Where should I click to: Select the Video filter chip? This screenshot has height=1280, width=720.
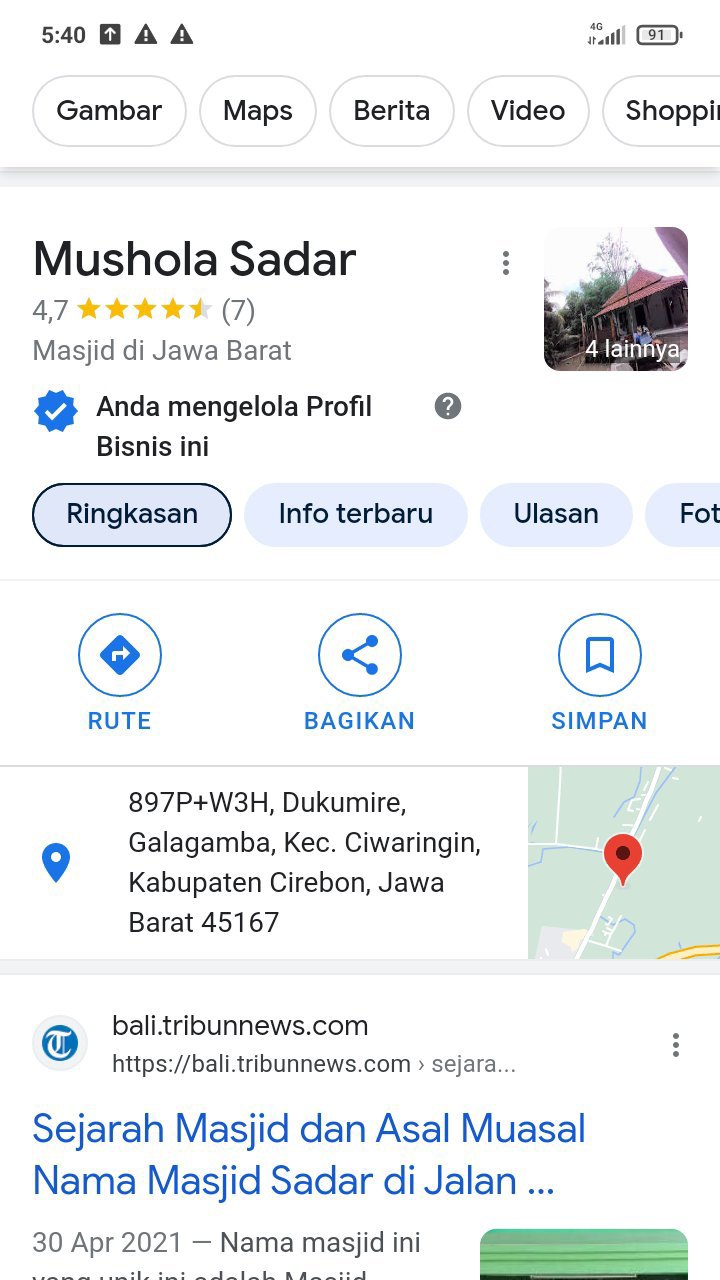click(527, 111)
